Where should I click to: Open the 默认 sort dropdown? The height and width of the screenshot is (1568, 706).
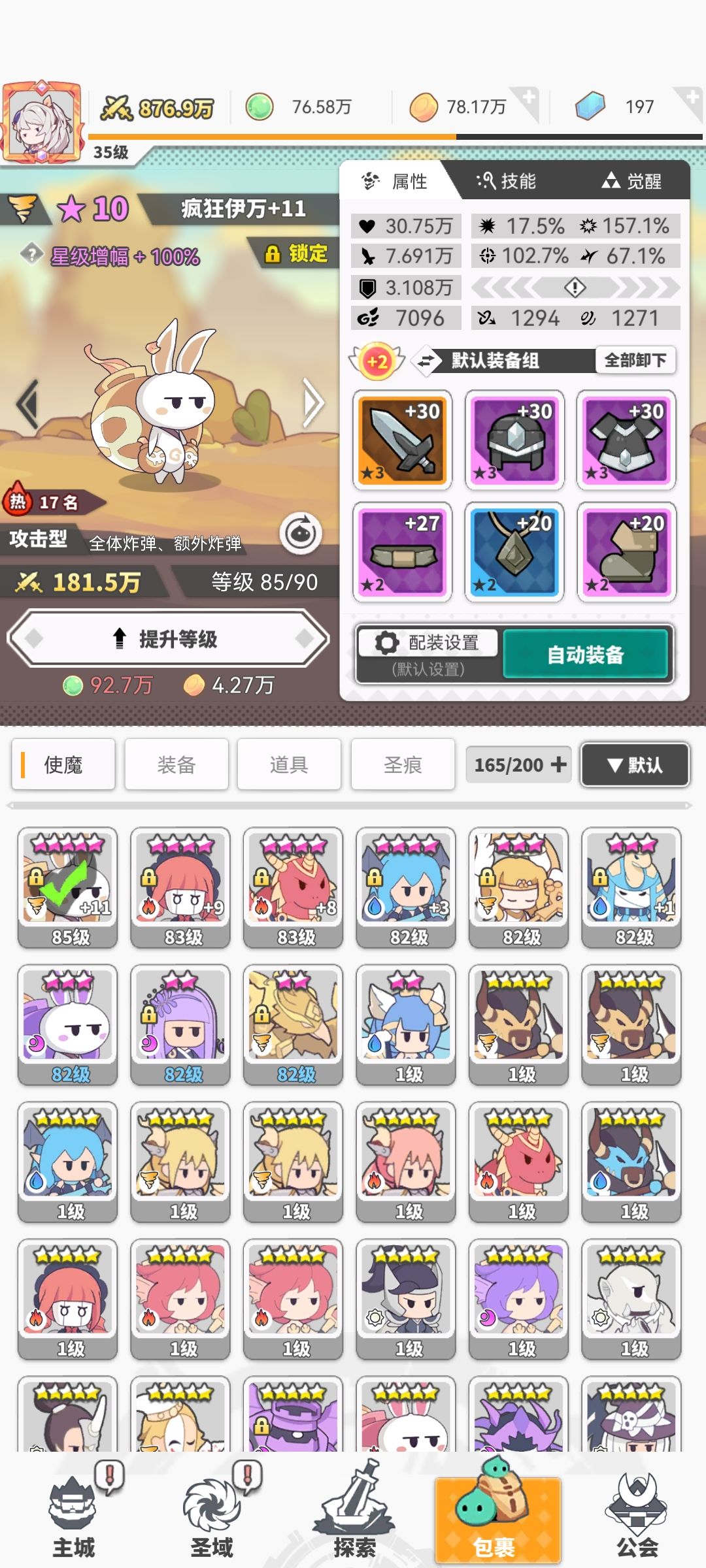point(635,764)
